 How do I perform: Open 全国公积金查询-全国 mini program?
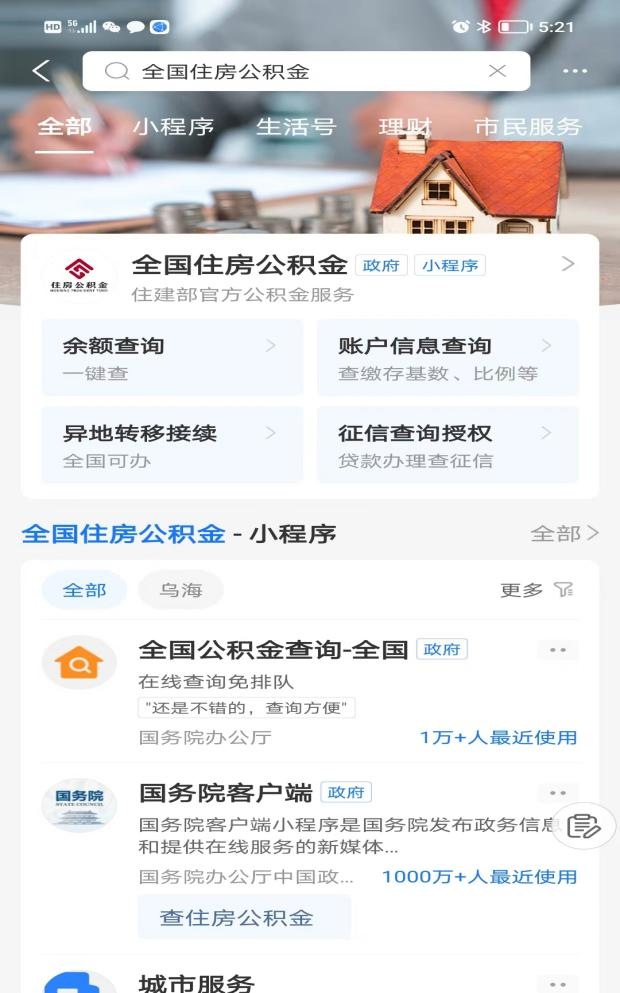click(x=273, y=650)
